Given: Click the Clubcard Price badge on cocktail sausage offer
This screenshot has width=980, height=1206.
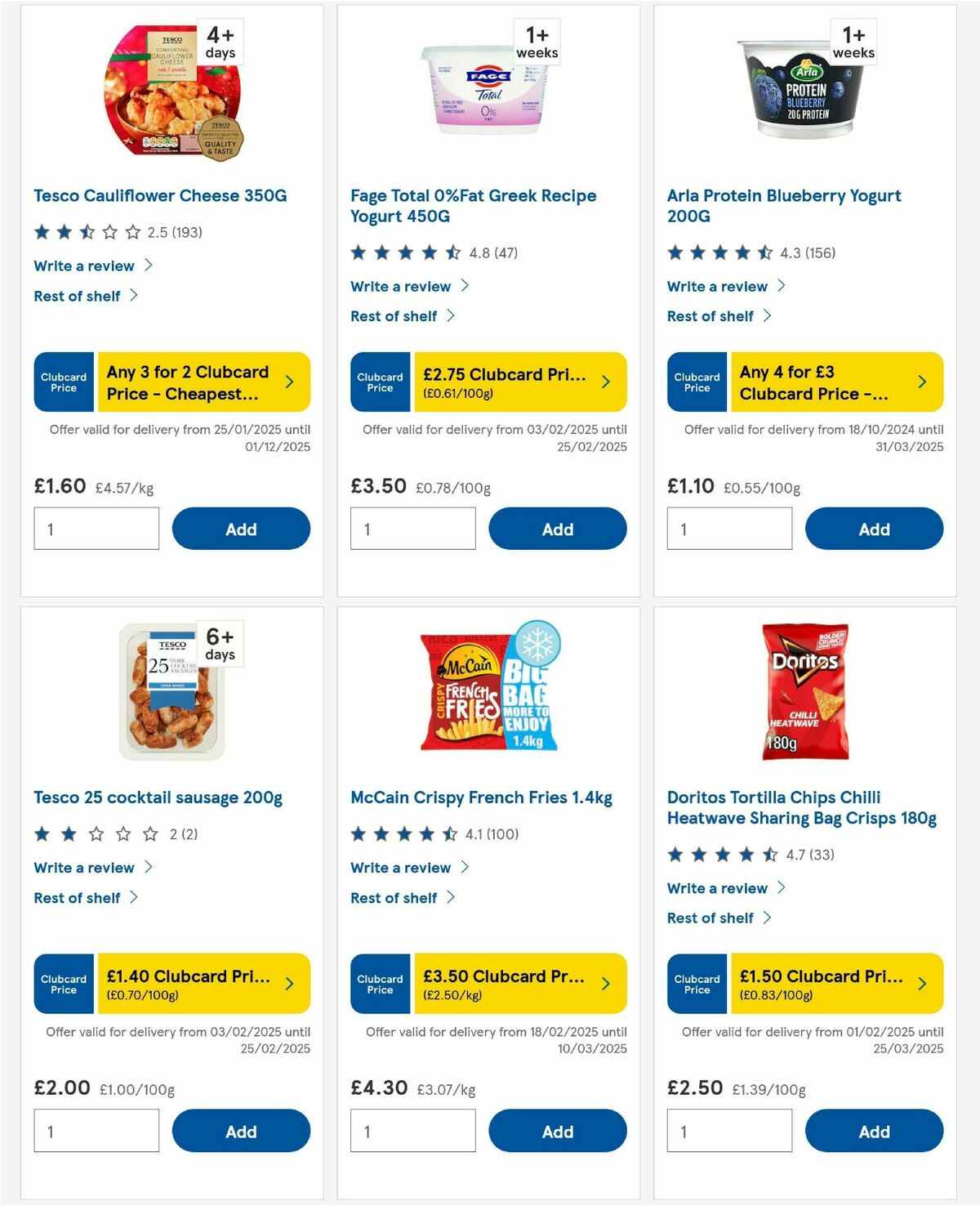Looking at the screenshot, I should (x=63, y=984).
